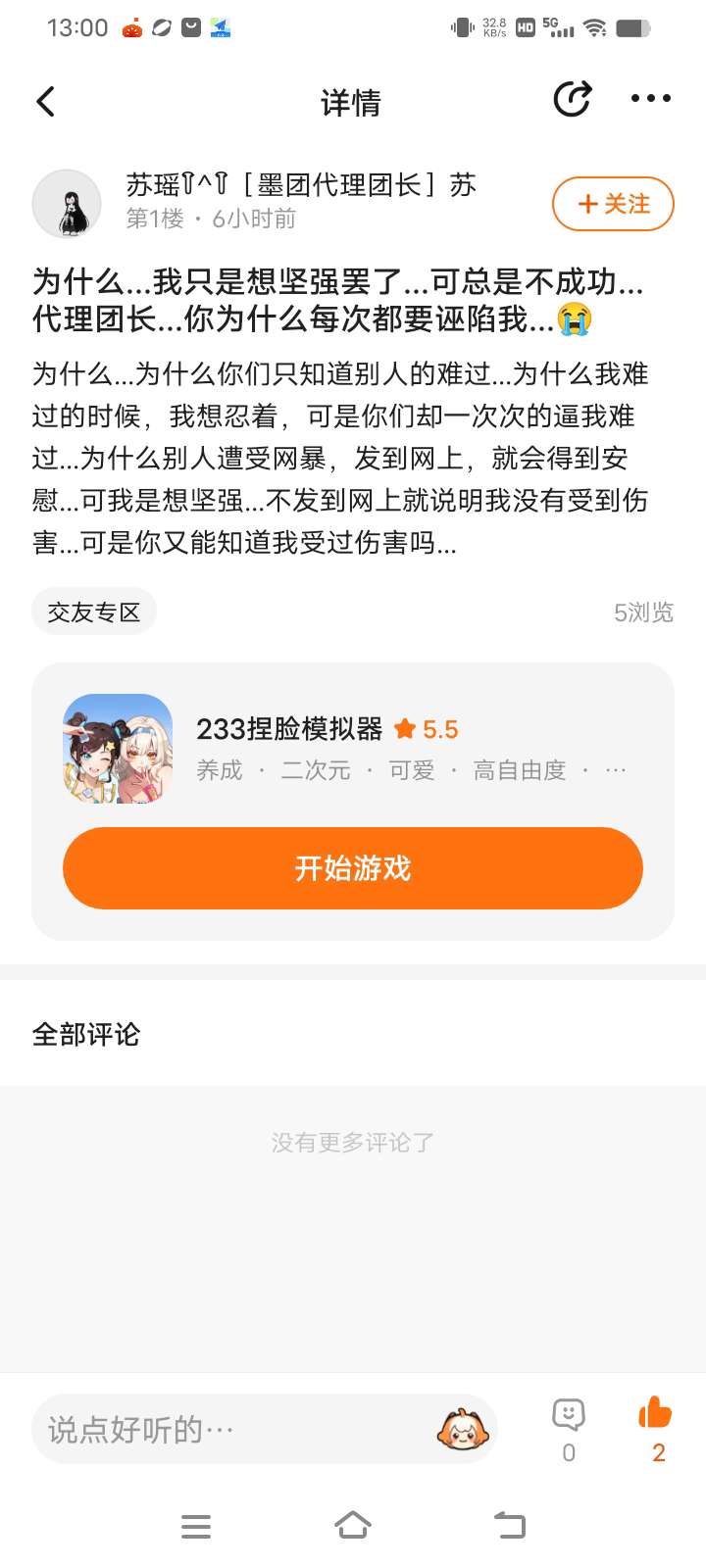Open the 交友专区 topic chip
This screenshot has width=706, height=1568.
click(94, 612)
